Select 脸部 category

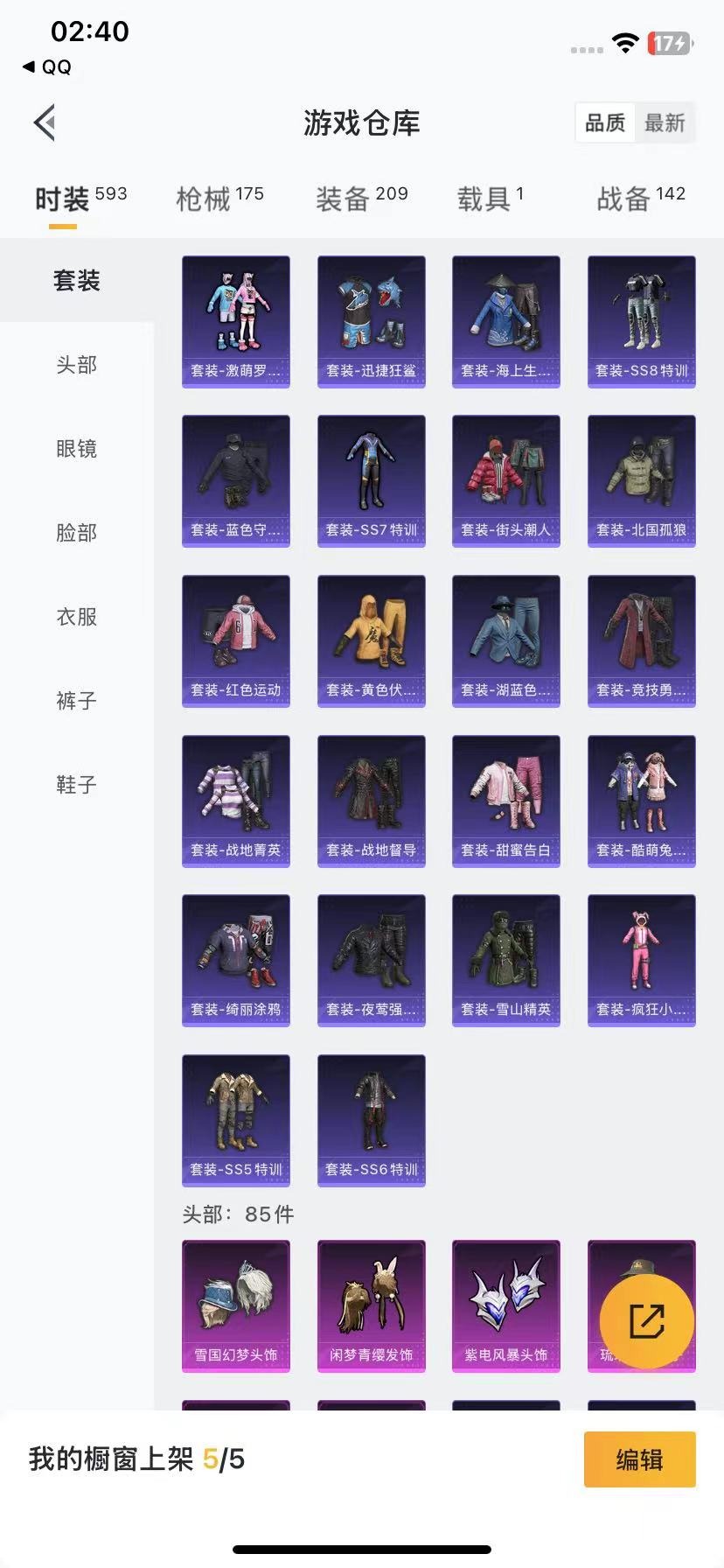click(x=76, y=533)
